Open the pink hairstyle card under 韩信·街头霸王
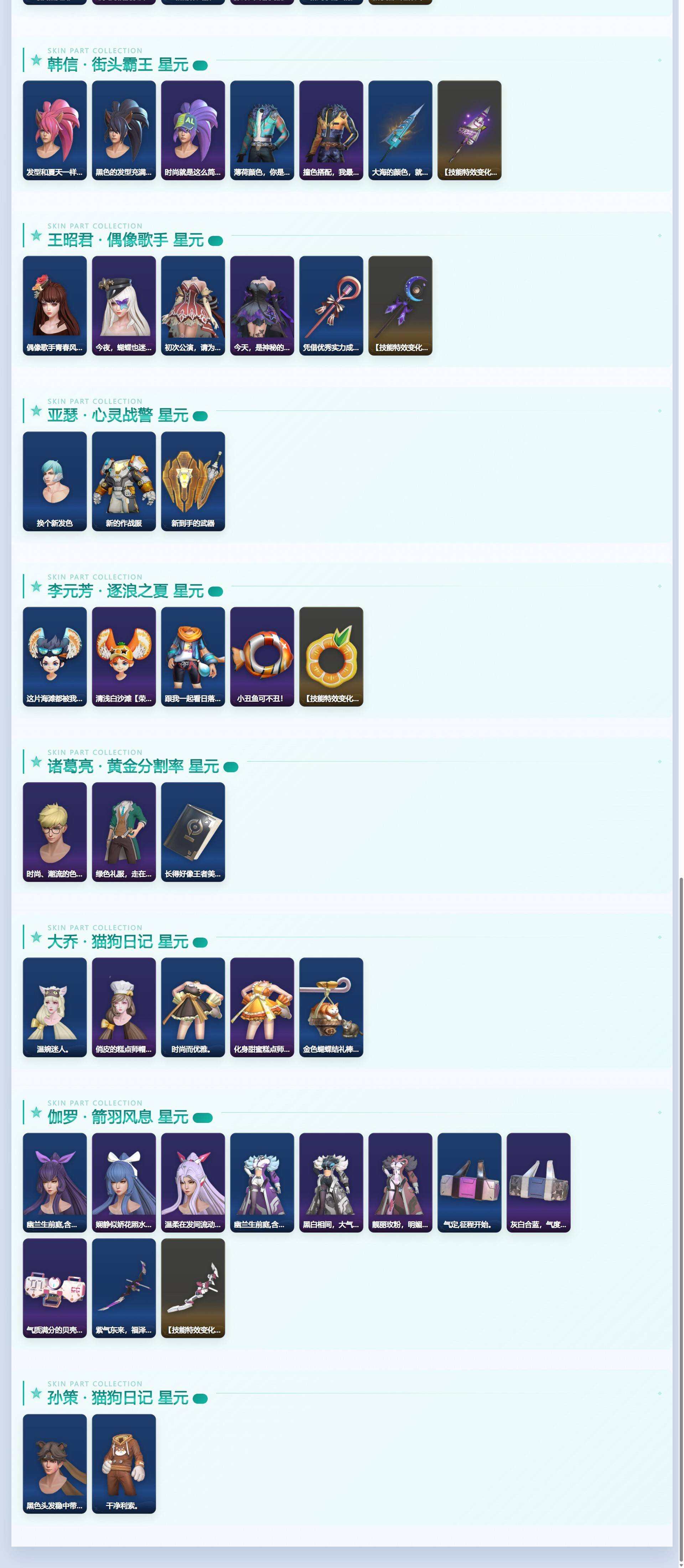The height and width of the screenshot is (1568, 684). 55,130
